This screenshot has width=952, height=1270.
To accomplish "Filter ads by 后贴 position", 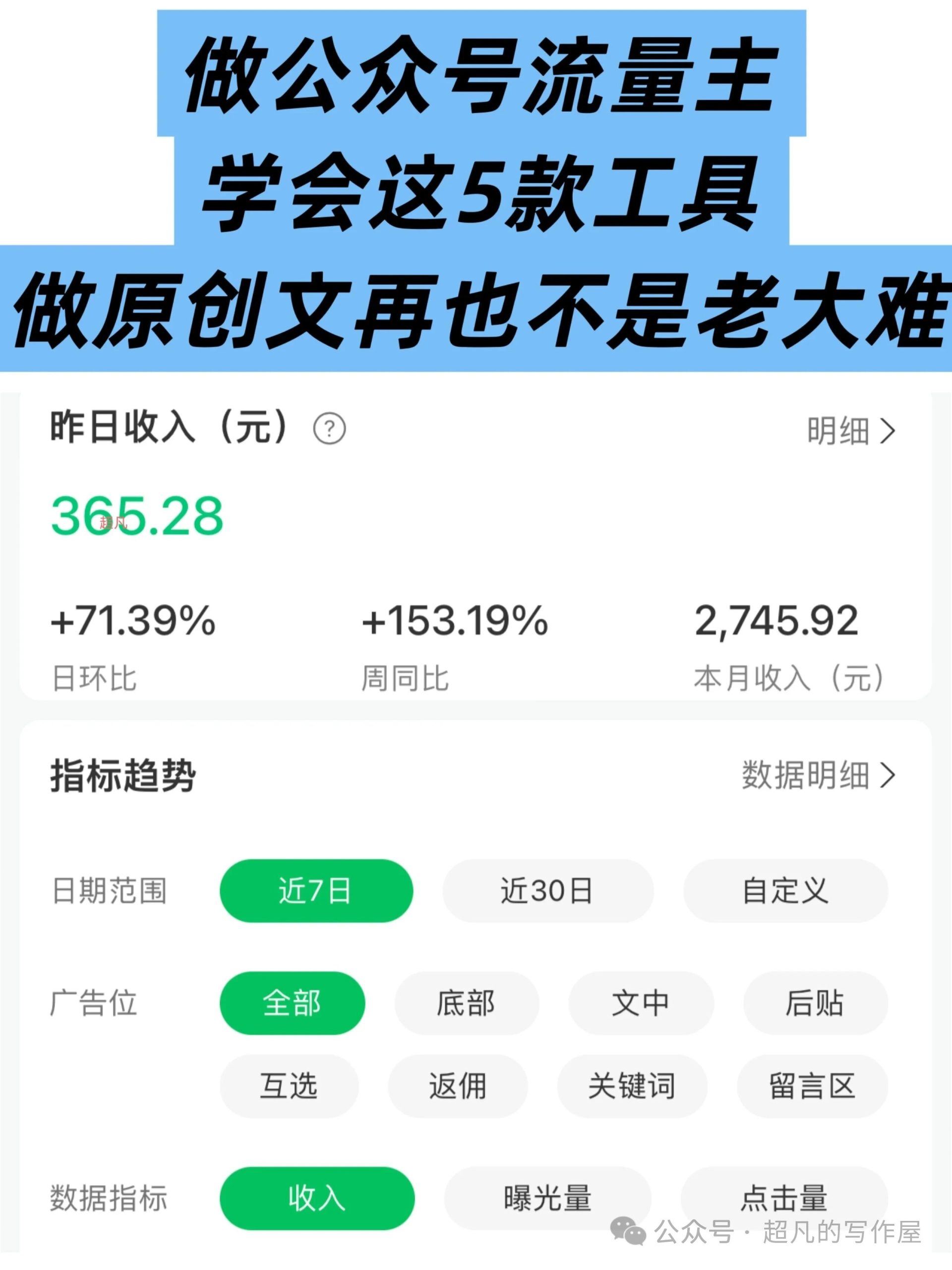I will coord(815,1003).
